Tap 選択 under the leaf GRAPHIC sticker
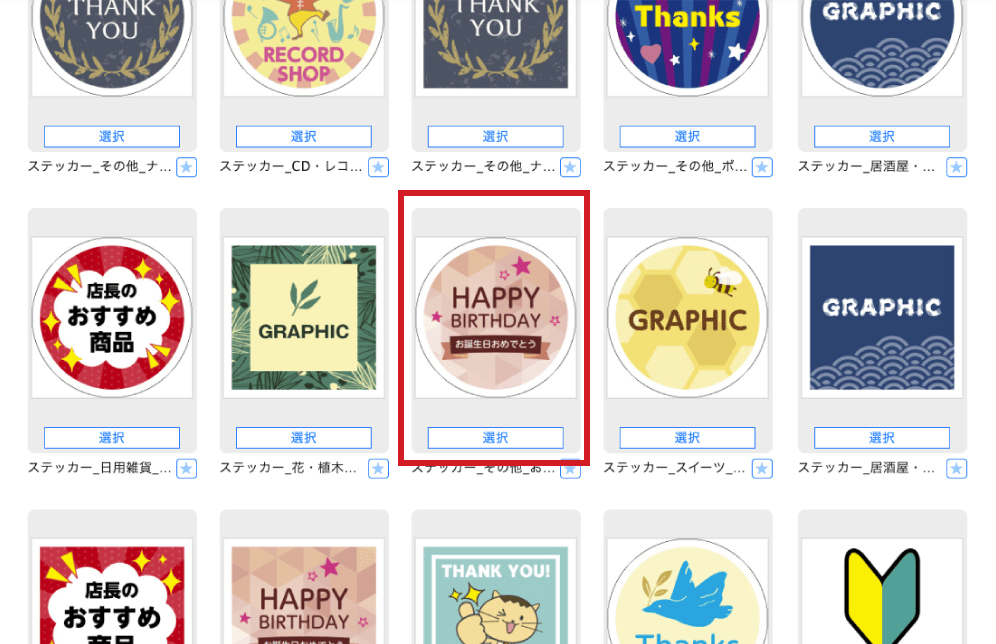This screenshot has height=644, width=996. (x=303, y=438)
